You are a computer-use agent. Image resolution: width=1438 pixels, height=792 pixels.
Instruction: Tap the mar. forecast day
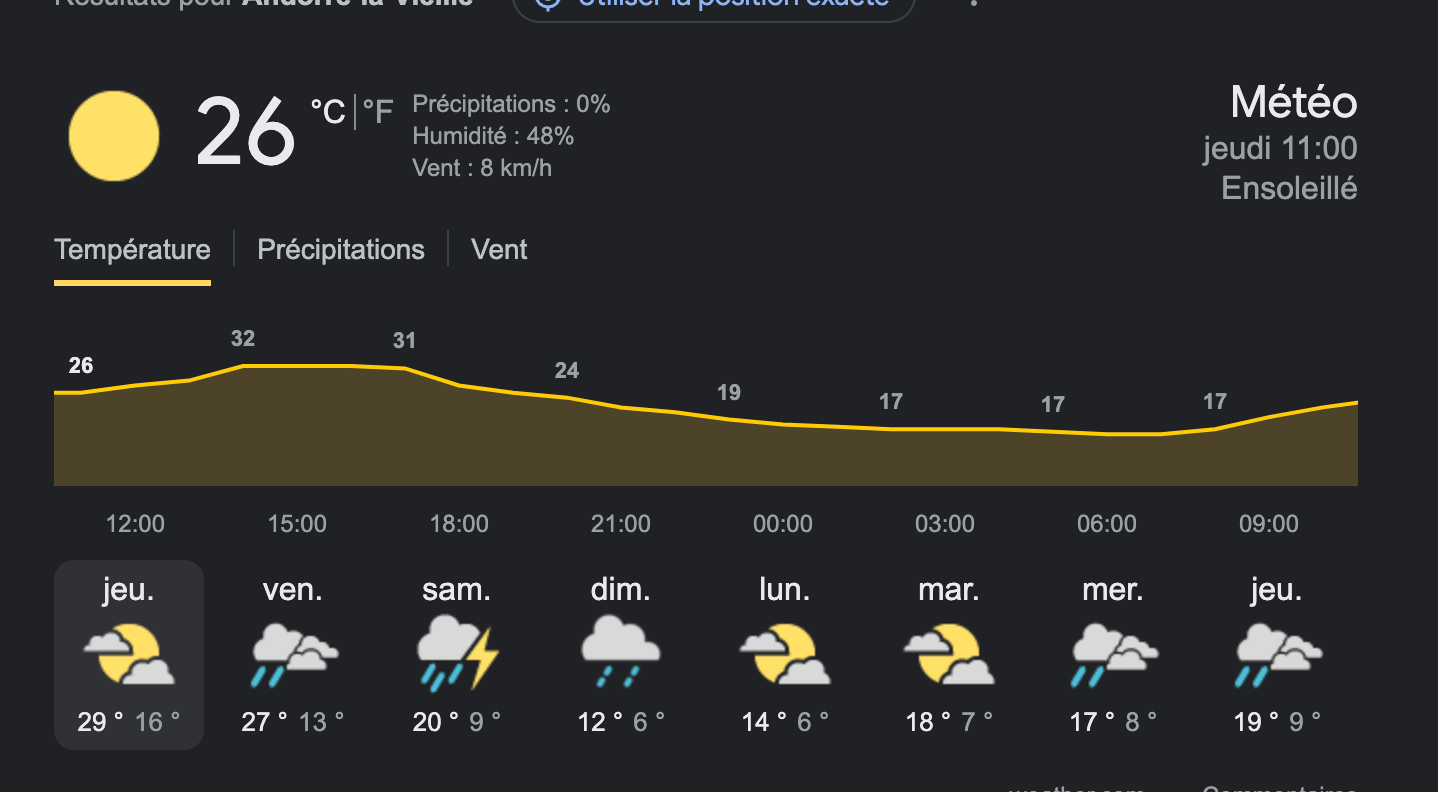949,655
